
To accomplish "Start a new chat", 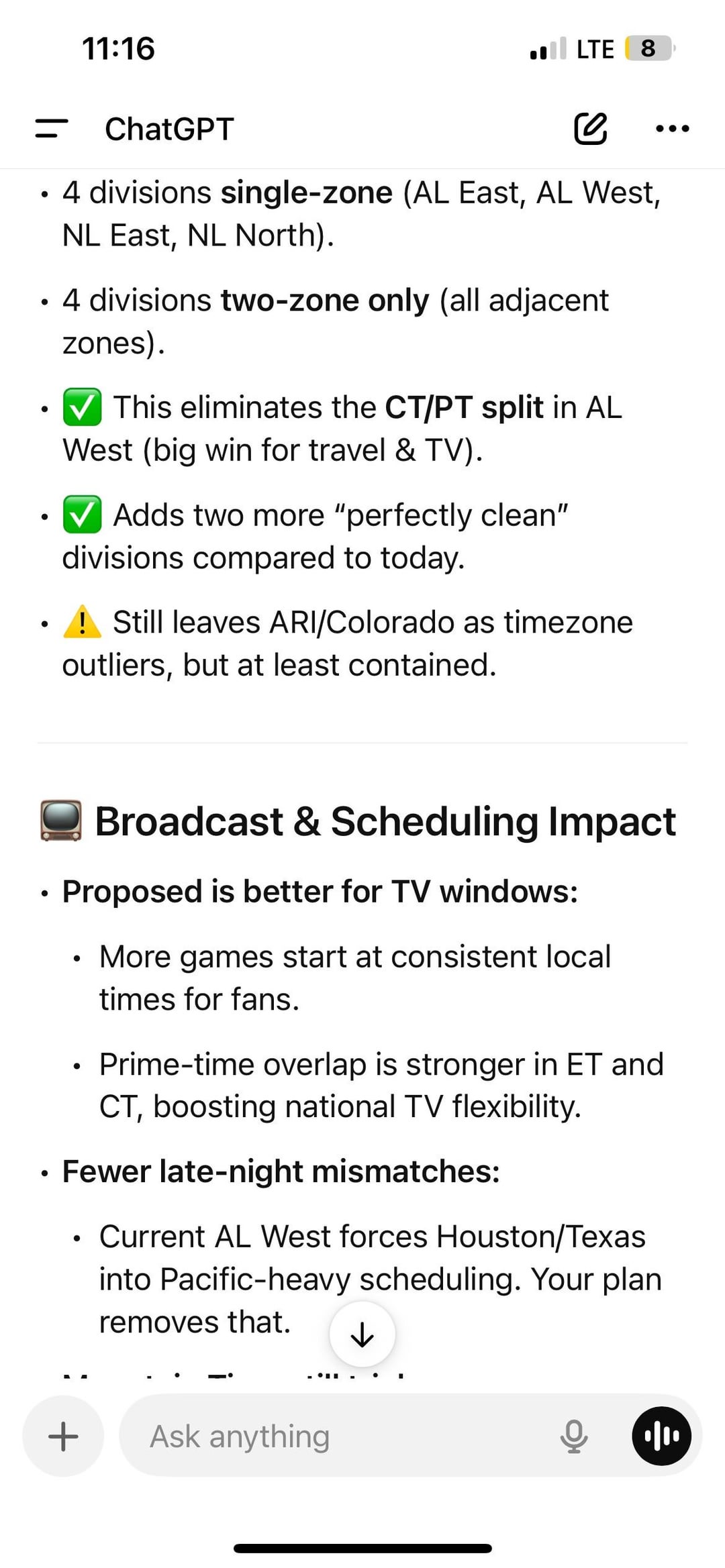I will click(591, 128).
